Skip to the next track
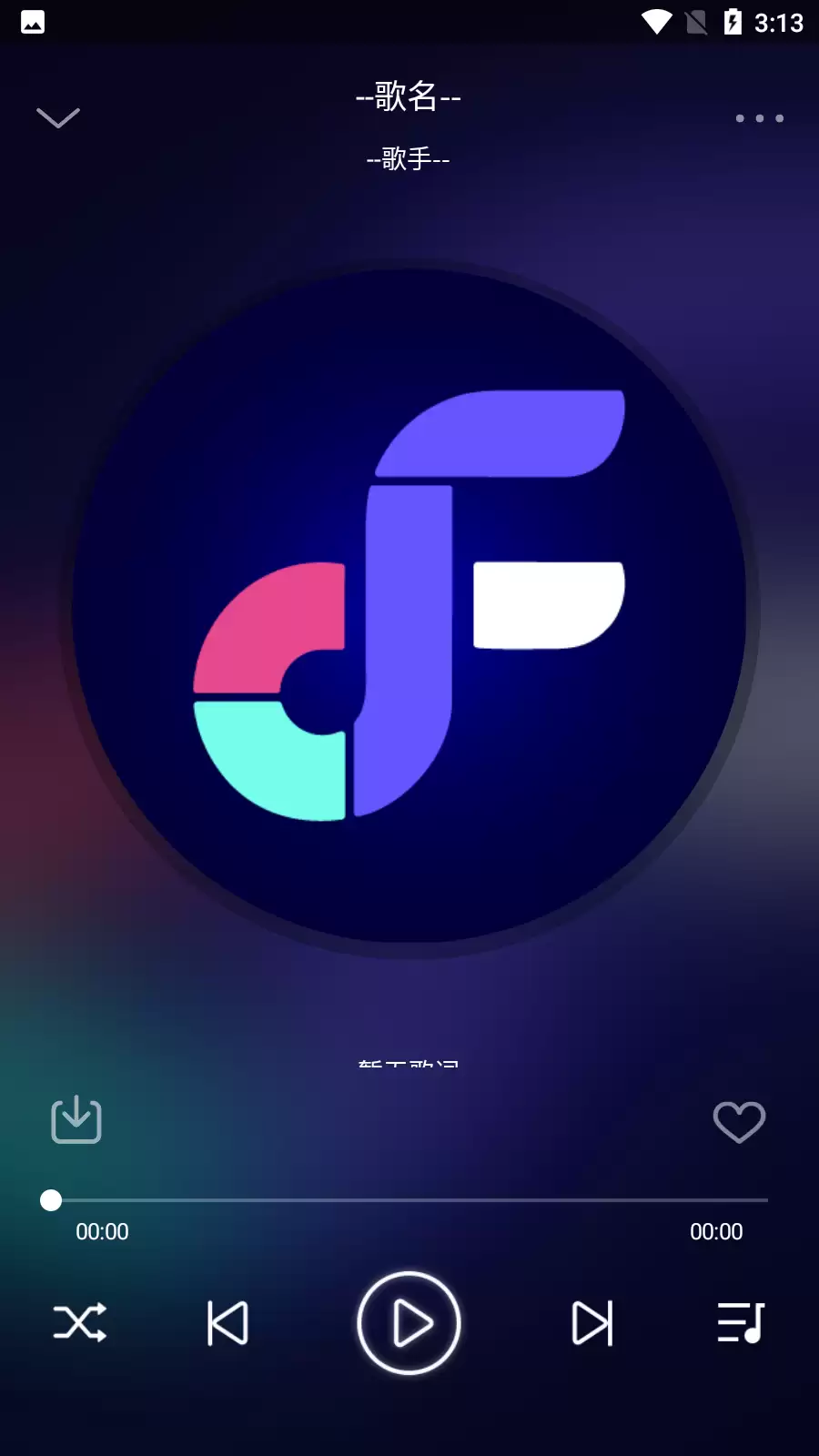Screen dimensions: 819x1456 tap(591, 1324)
